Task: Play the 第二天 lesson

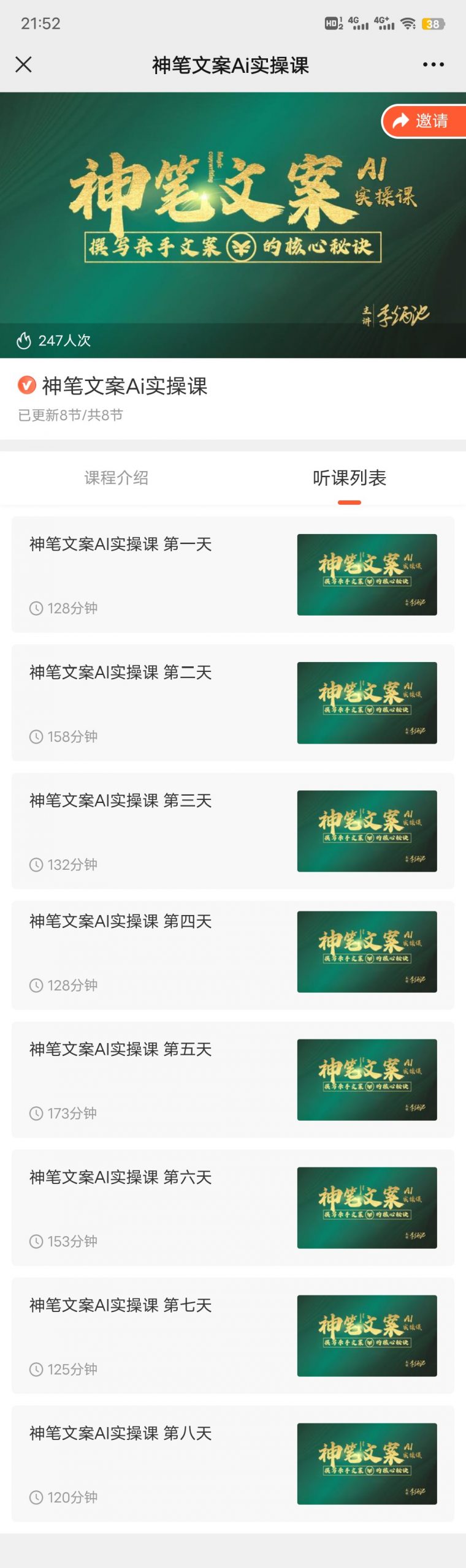Action: (233, 703)
